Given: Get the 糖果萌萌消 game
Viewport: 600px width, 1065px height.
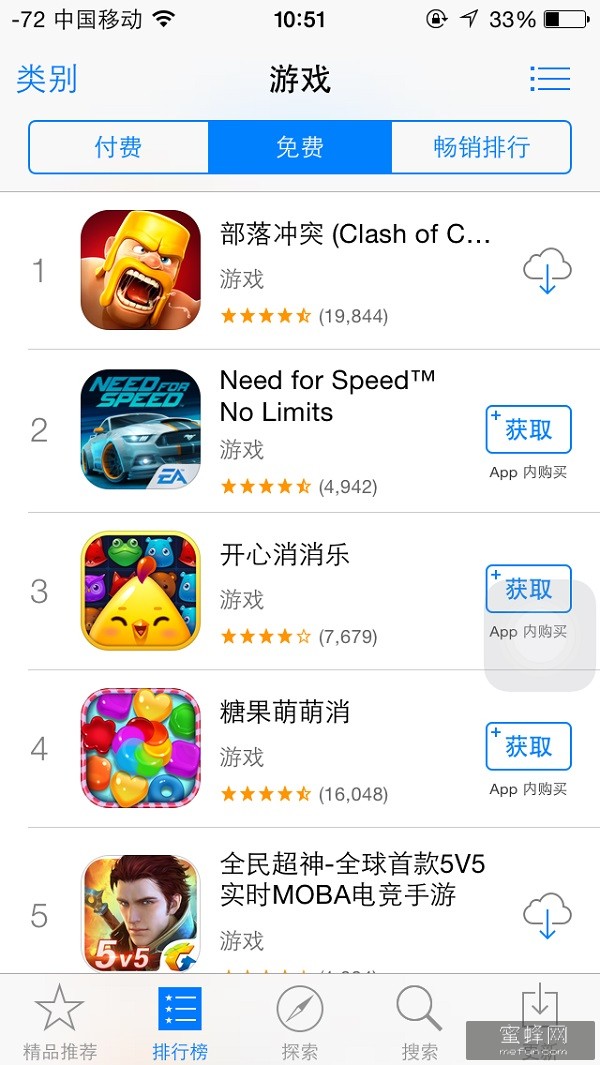Looking at the screenshot, I should point(528,746).
